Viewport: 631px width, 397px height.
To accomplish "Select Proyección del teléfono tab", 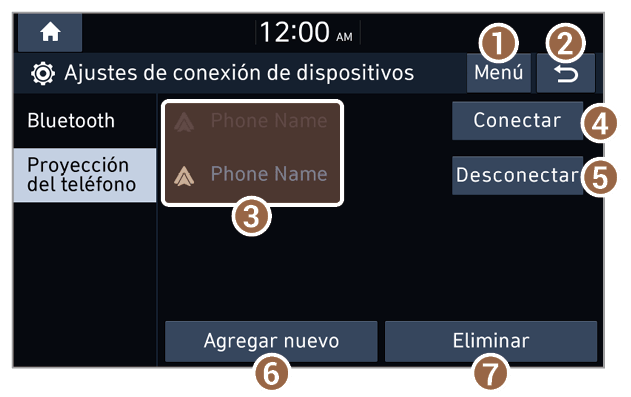I will click(85, 175).
